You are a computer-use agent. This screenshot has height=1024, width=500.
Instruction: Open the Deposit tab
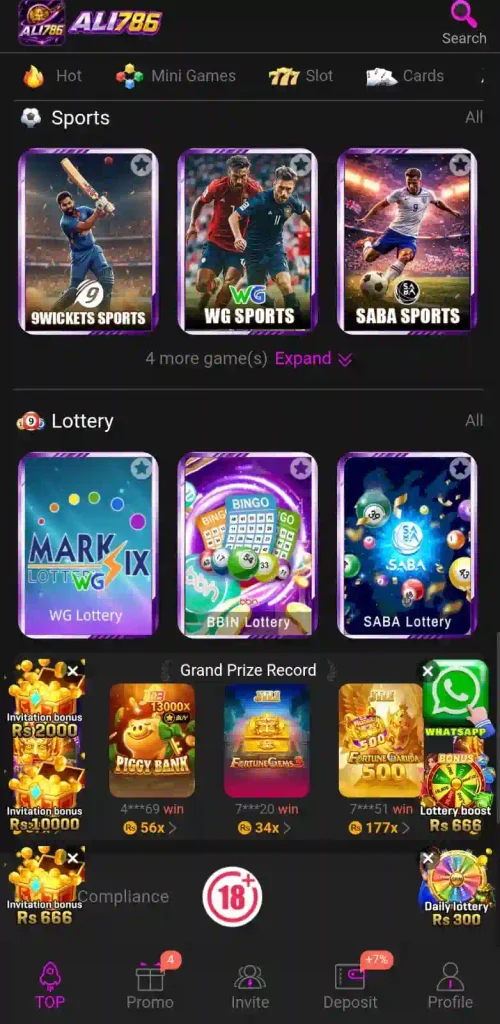[351, 986]
